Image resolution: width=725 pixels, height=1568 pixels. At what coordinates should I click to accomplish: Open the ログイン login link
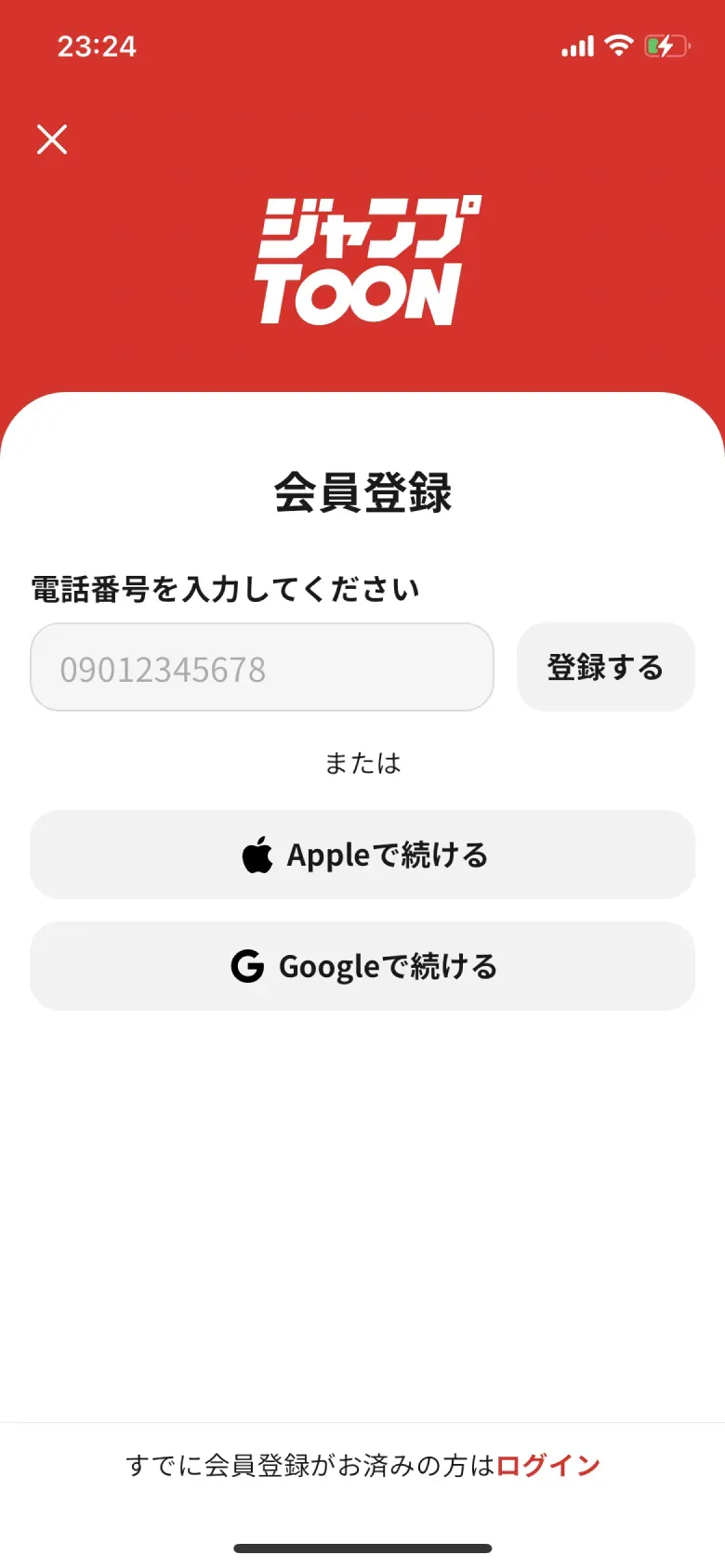pyautogui.click(x=547, y=1465)
